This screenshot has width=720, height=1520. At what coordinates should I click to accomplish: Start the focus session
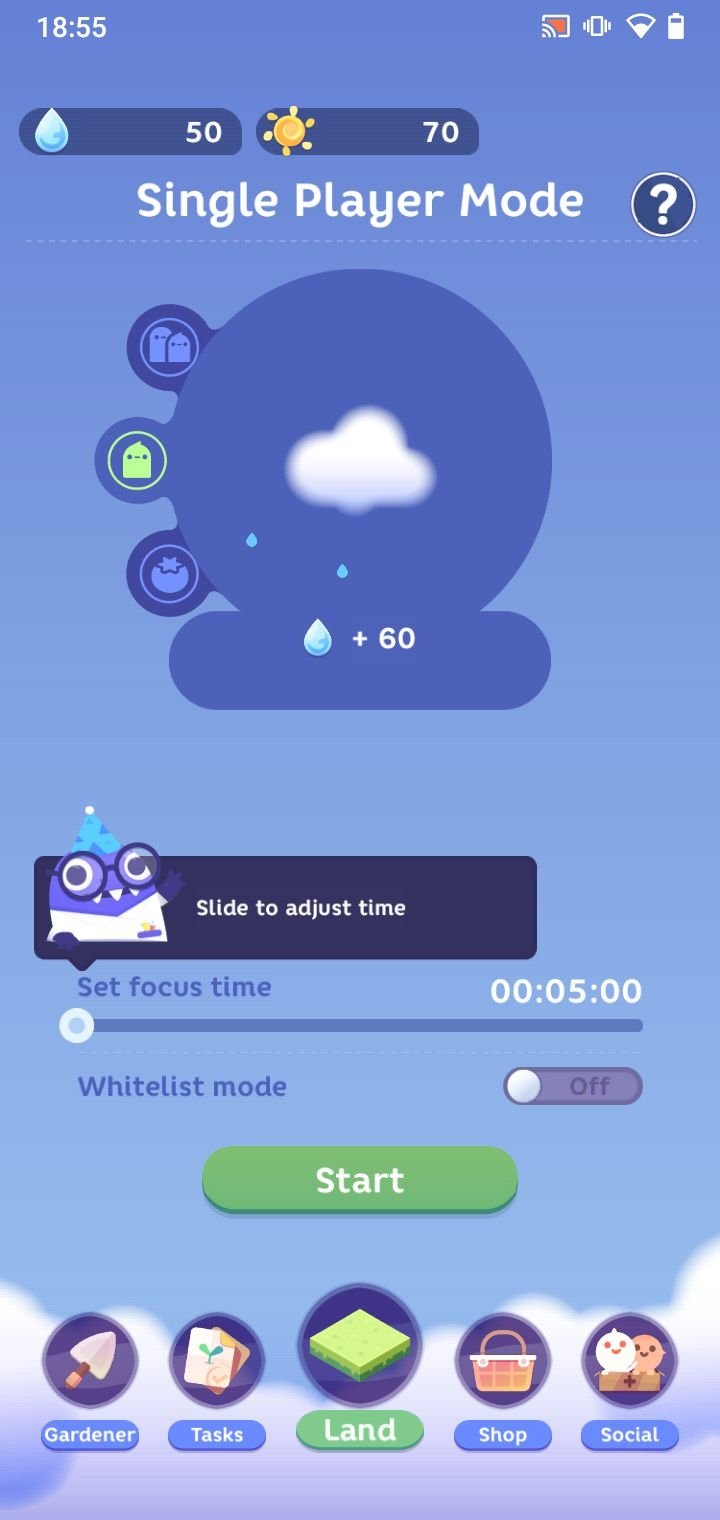360,1180
